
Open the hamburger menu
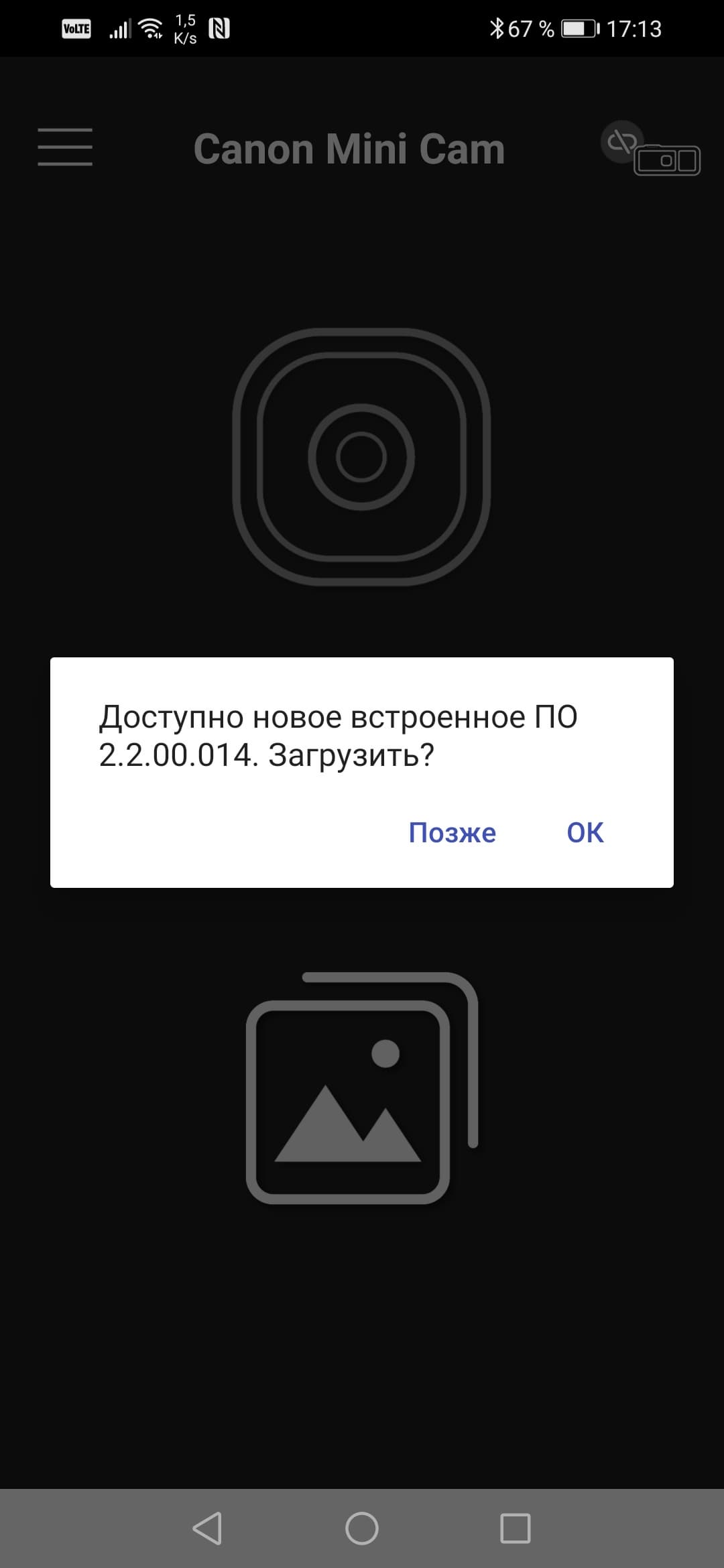tap(65, 147)
